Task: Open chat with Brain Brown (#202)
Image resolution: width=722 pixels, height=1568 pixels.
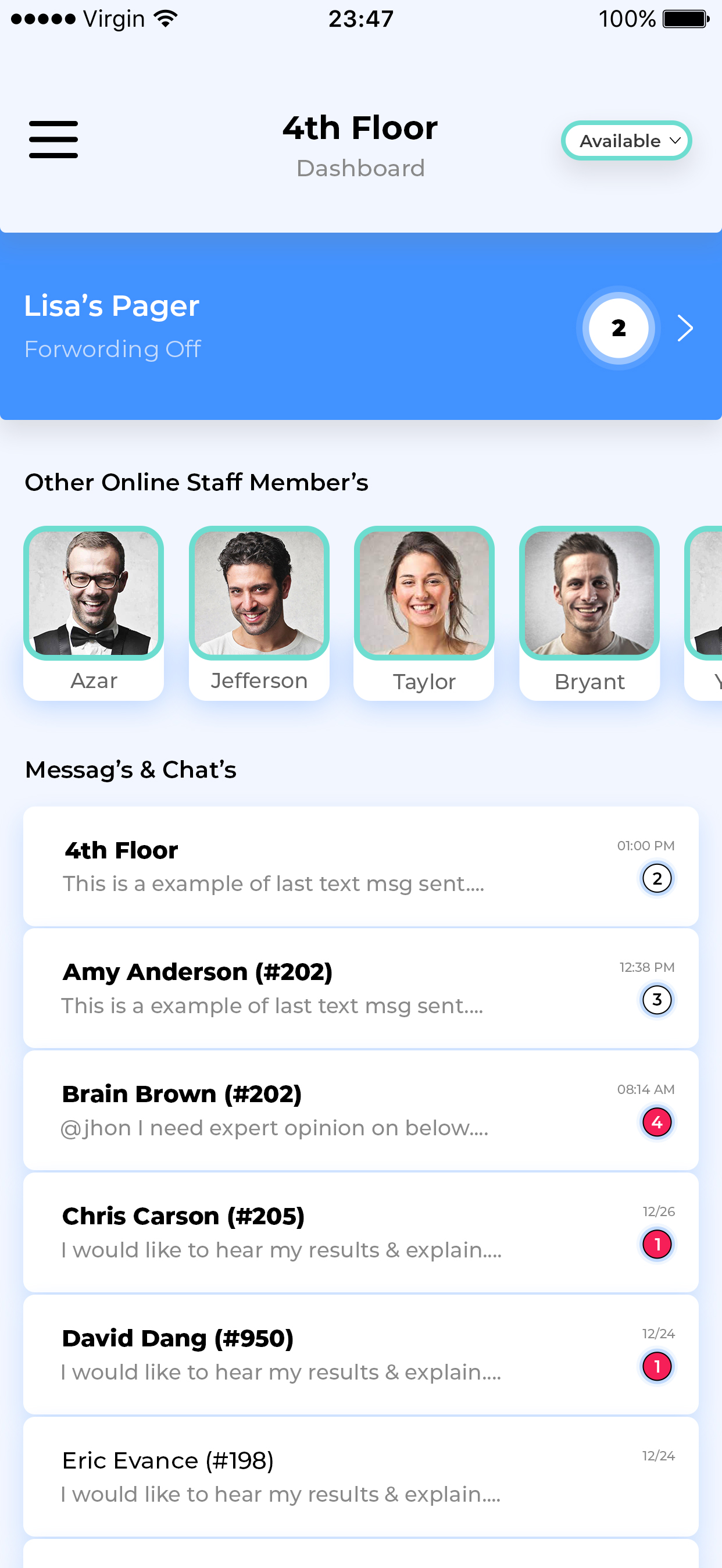Action: pyautogui.click(x=360, y=1110)
